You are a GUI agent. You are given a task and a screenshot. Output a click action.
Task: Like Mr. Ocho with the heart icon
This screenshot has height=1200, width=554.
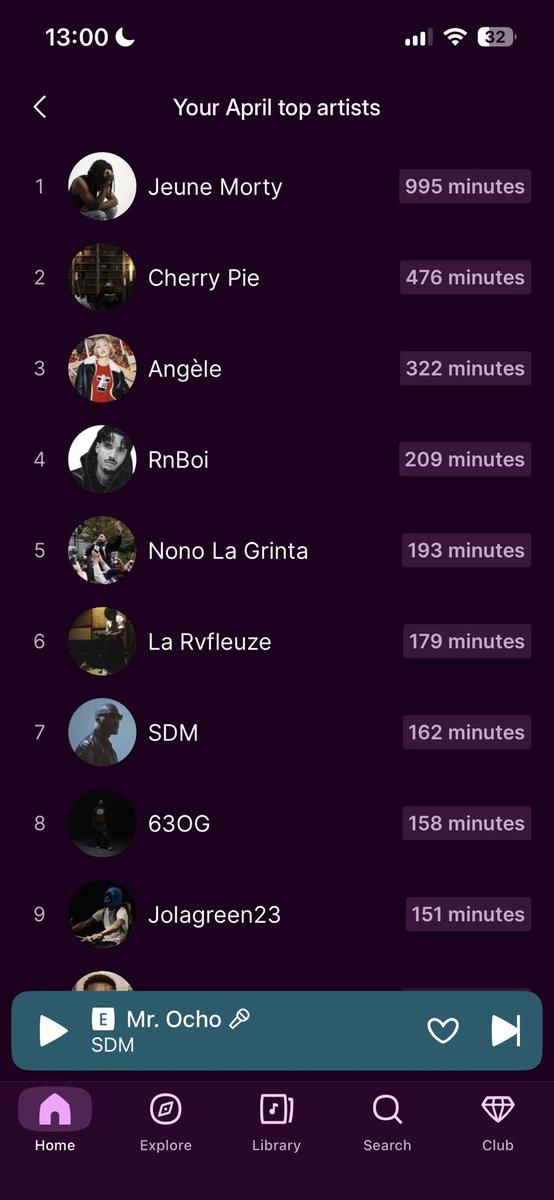coord(442,1031)
